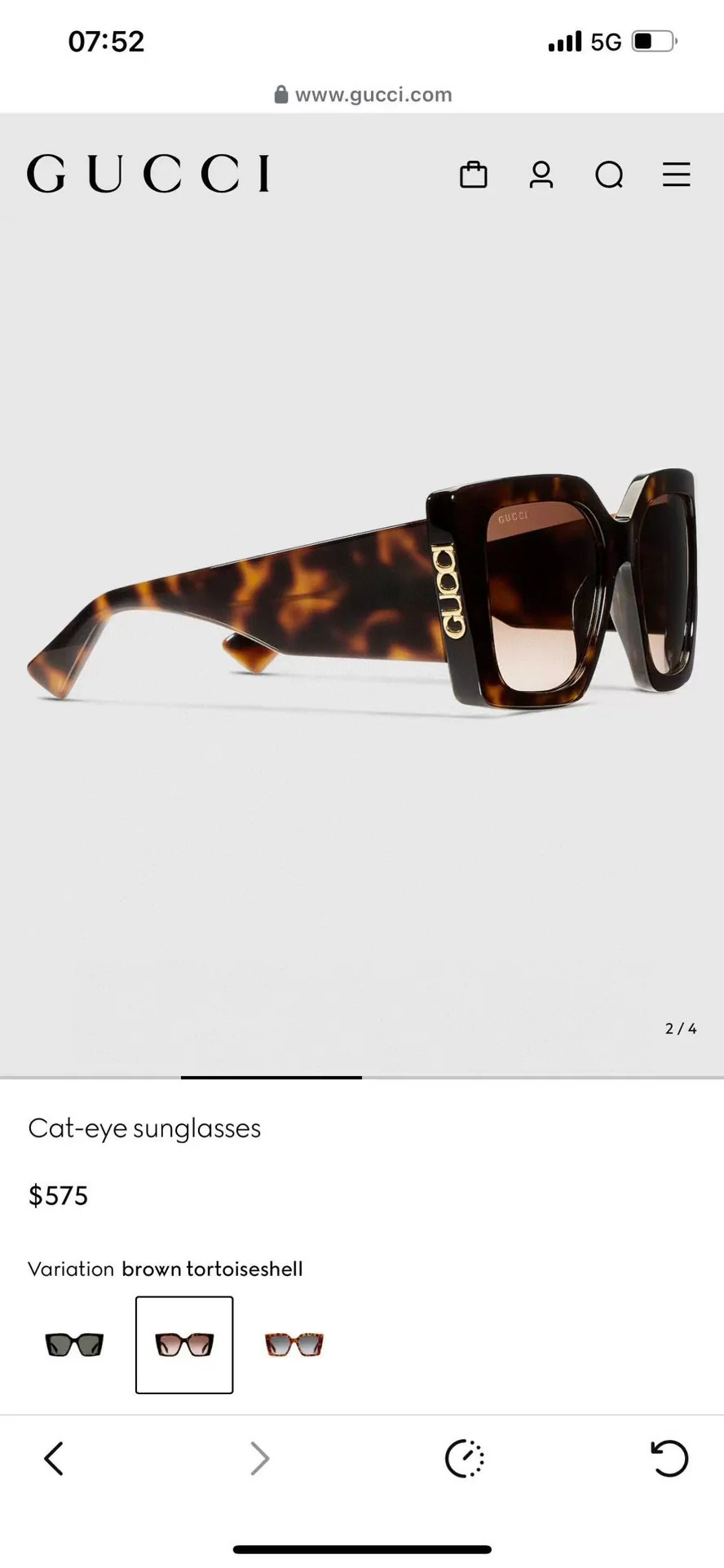This screenshot has width=724, height=1568.
Task: Open the search magnifier
Action: pos(609,175)
